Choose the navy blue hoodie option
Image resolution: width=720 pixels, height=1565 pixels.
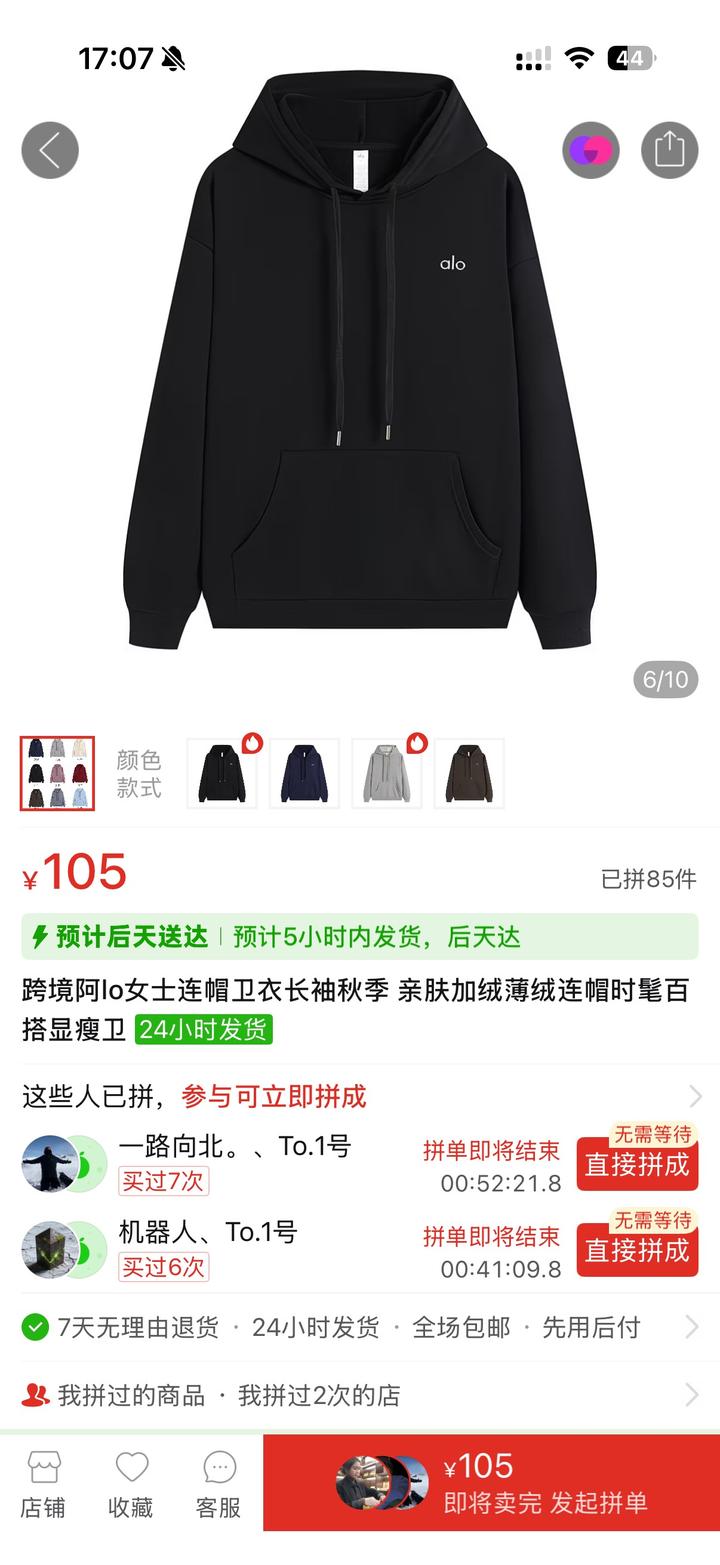coord(304,773)
